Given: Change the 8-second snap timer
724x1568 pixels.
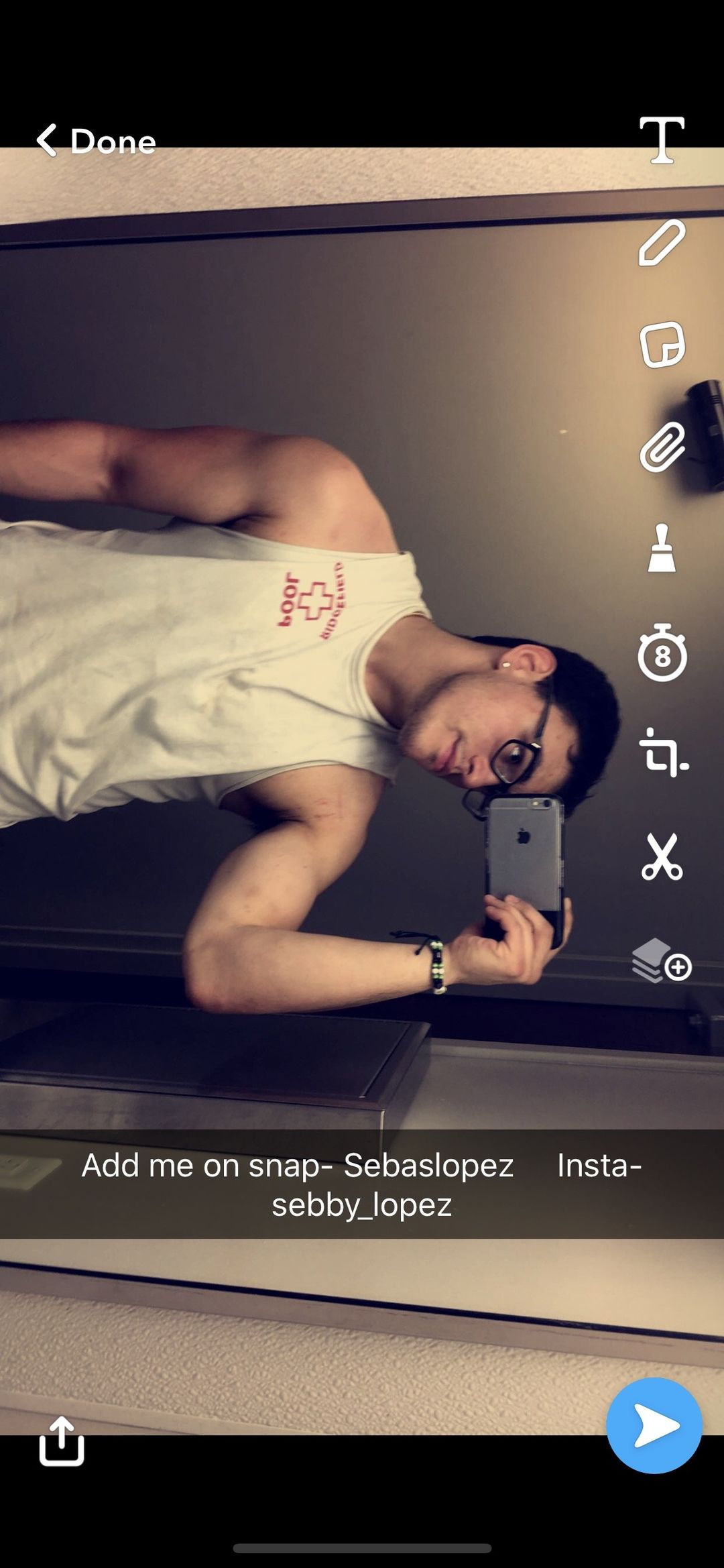Looking at the screenshot, I should click(662, 653).
